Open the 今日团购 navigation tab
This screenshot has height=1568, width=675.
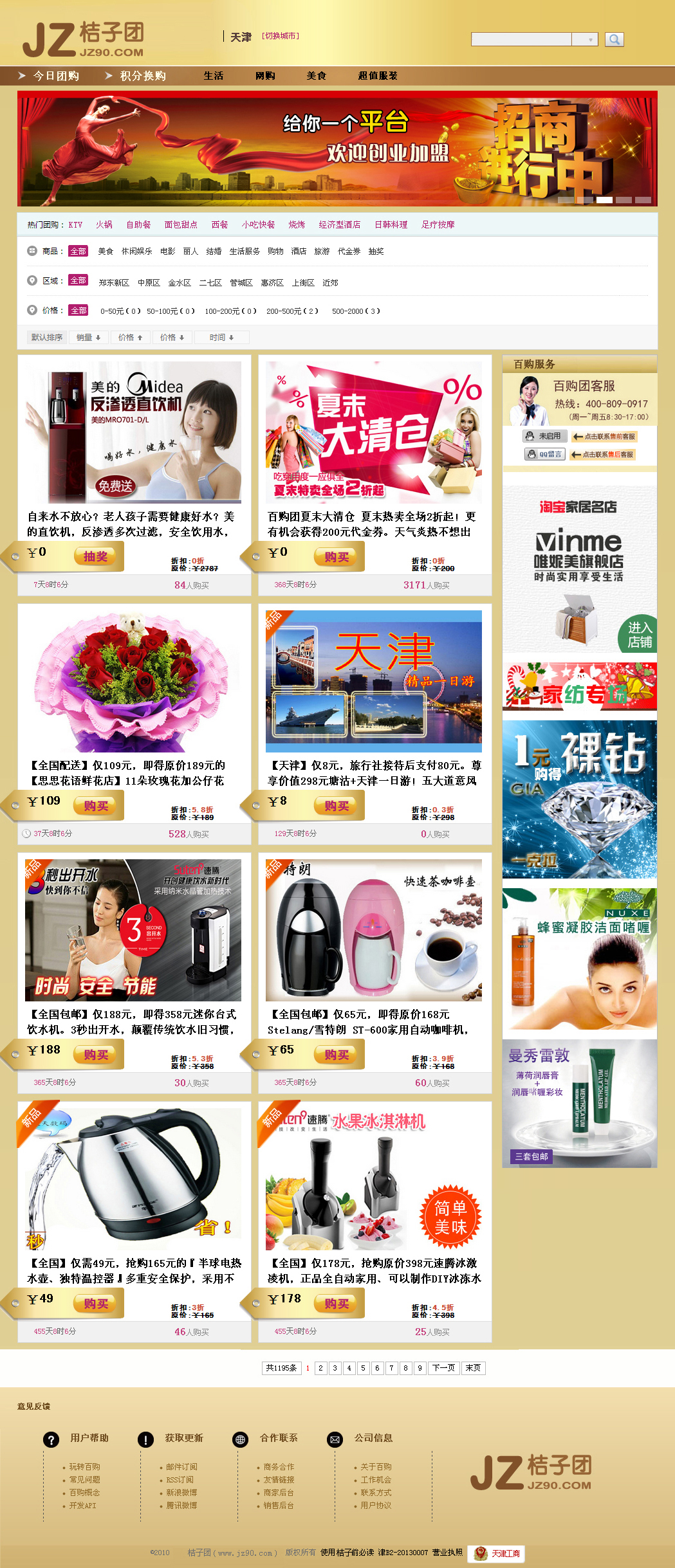(x=55, y=76)
